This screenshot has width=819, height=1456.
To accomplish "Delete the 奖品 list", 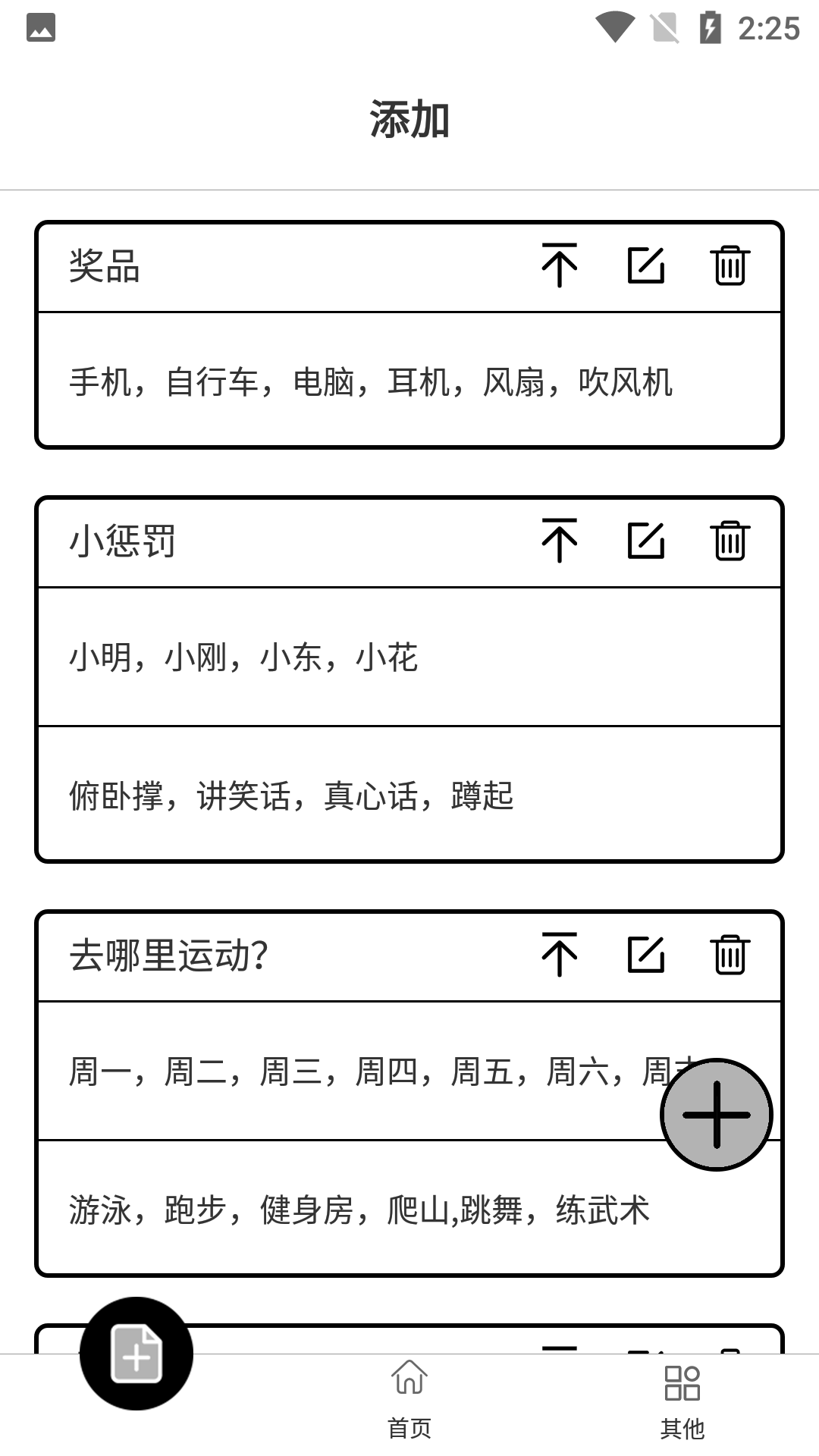I will coord(730,265).
